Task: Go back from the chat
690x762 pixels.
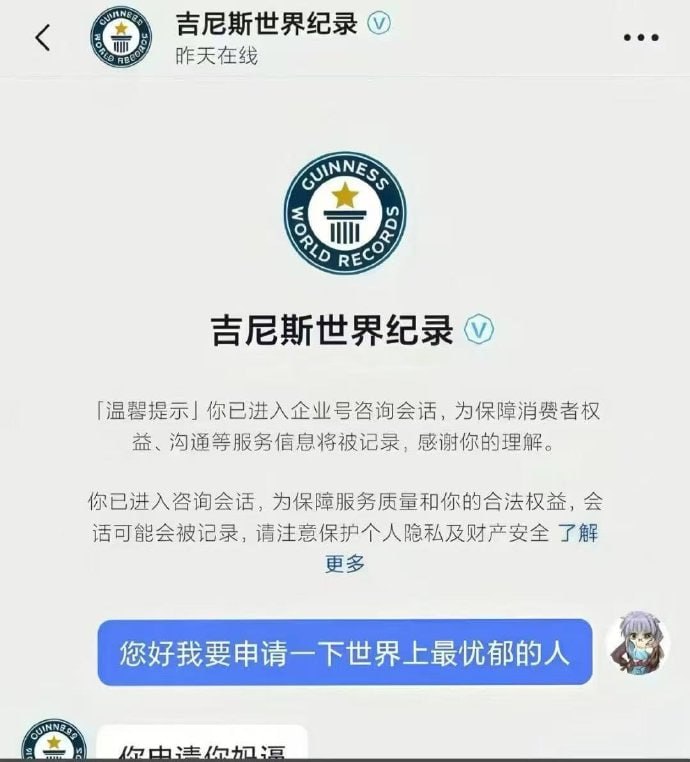Action: tap(42, 38)
